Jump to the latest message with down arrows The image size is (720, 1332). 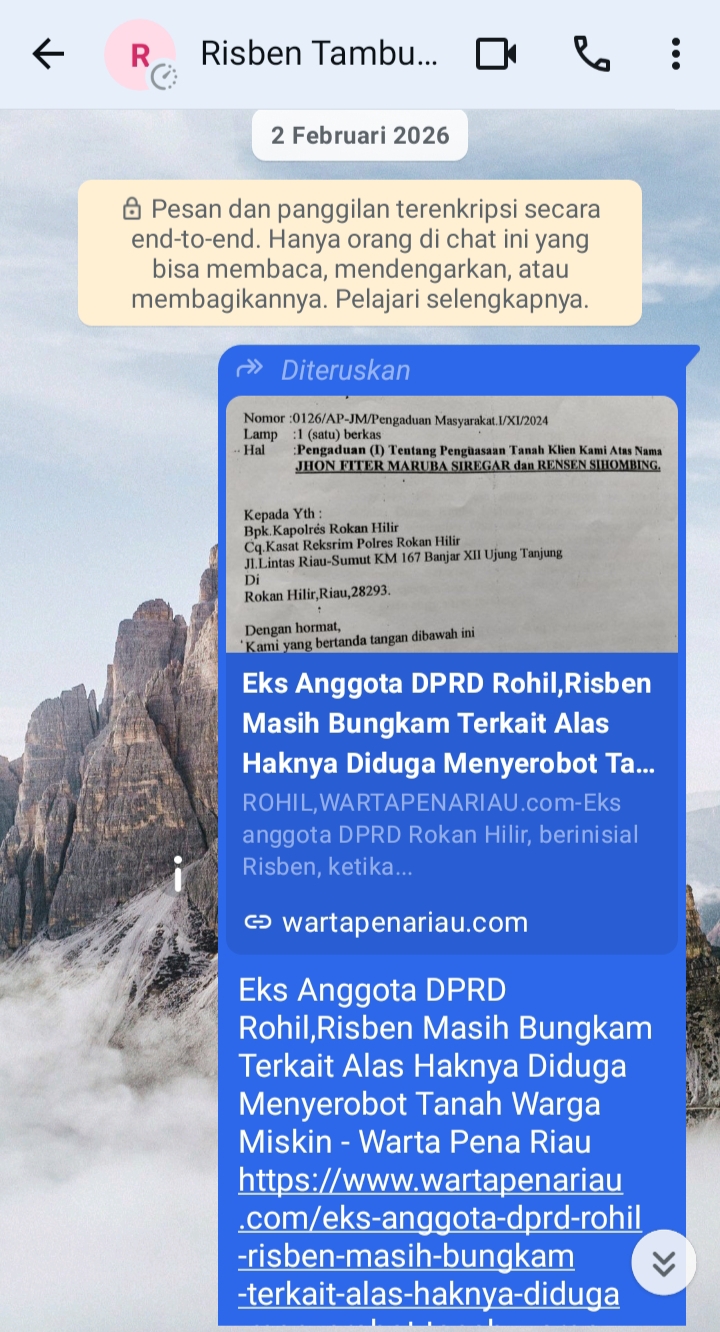pos(663,1263)
